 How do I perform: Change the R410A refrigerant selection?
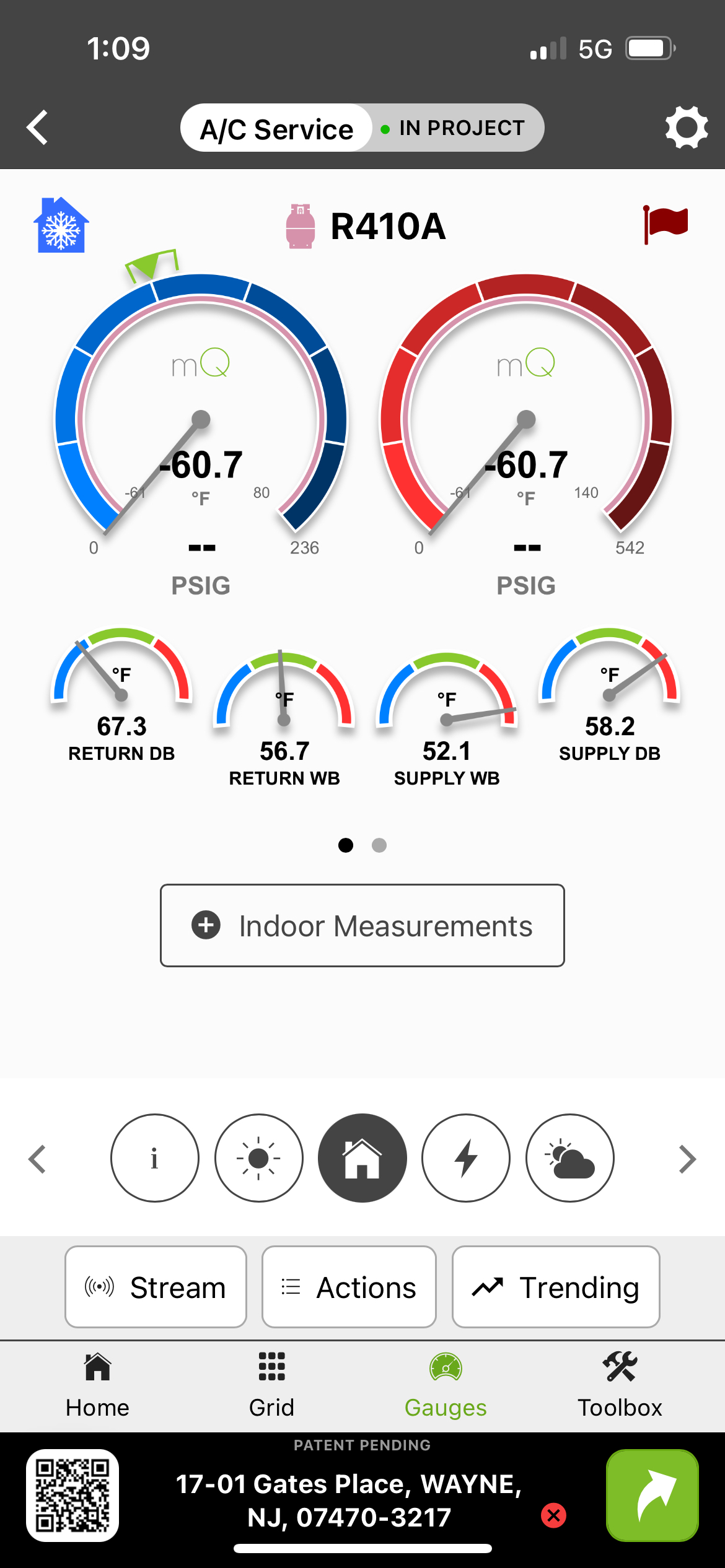(x=366, y=226)
